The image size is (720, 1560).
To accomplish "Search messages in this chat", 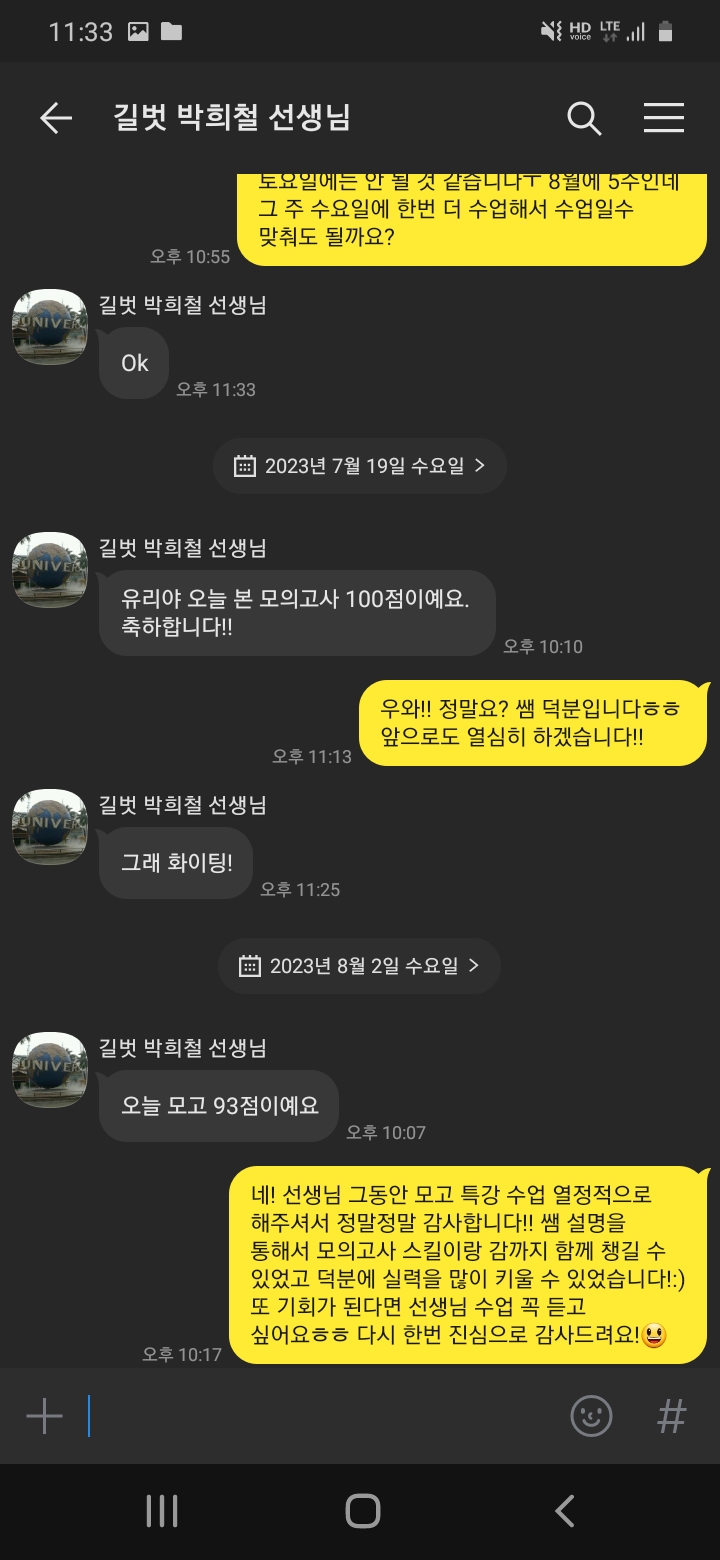I will point(584,118).
